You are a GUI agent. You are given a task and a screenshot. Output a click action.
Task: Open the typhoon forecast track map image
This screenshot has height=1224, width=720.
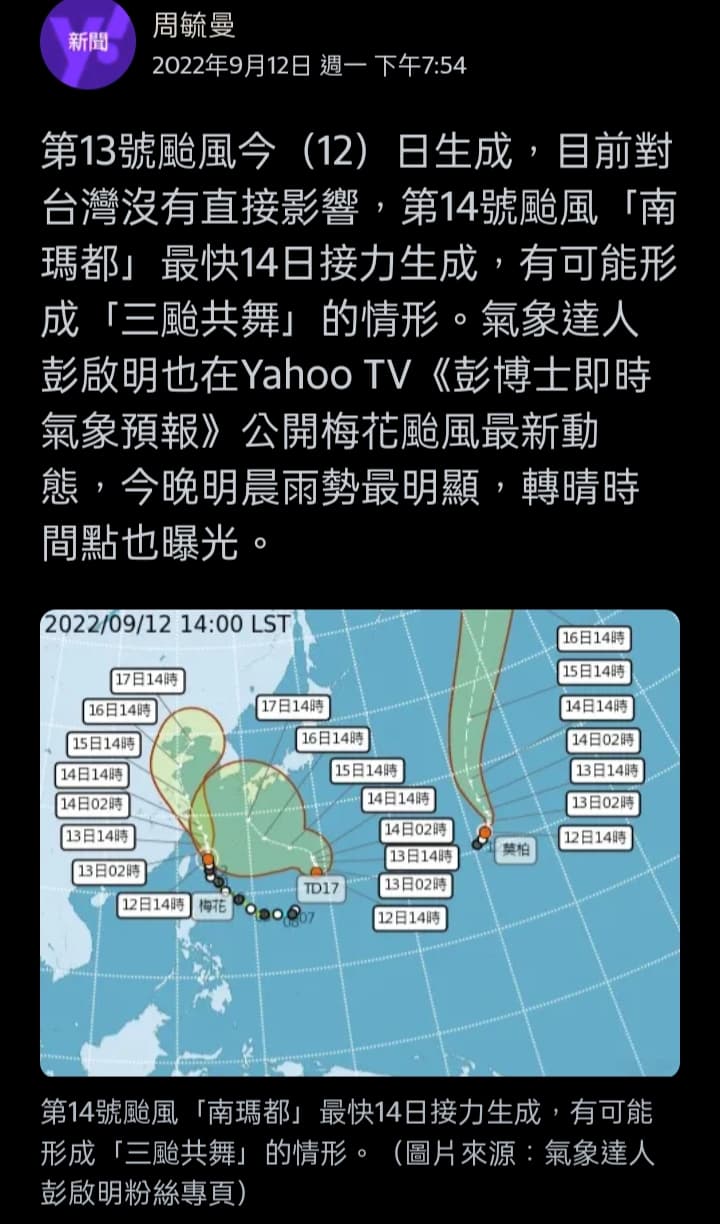pos(360,843)
